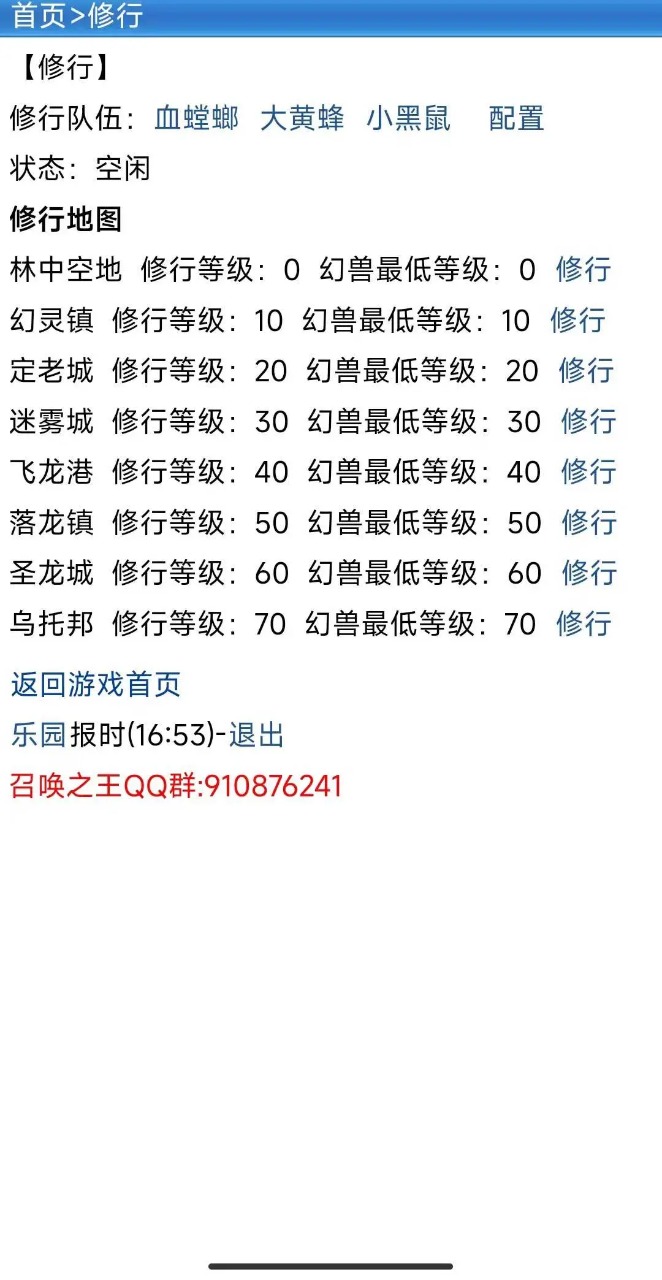Image resolution: width=662 pixels, height=1280 pixels.
Task: Start 修行 at 幻灵镇
Action: pos(577,321)
